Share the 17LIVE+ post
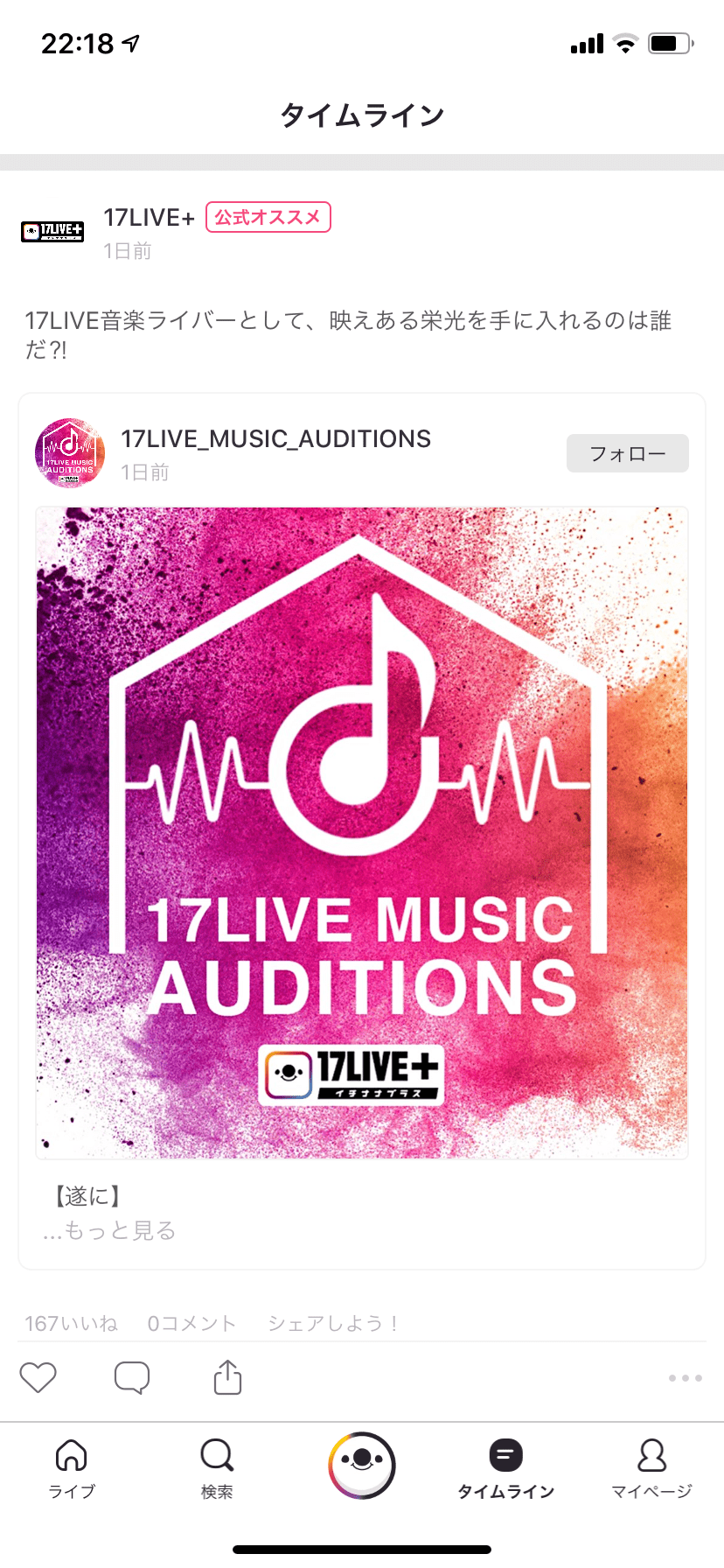 (x=227, y=1377)
